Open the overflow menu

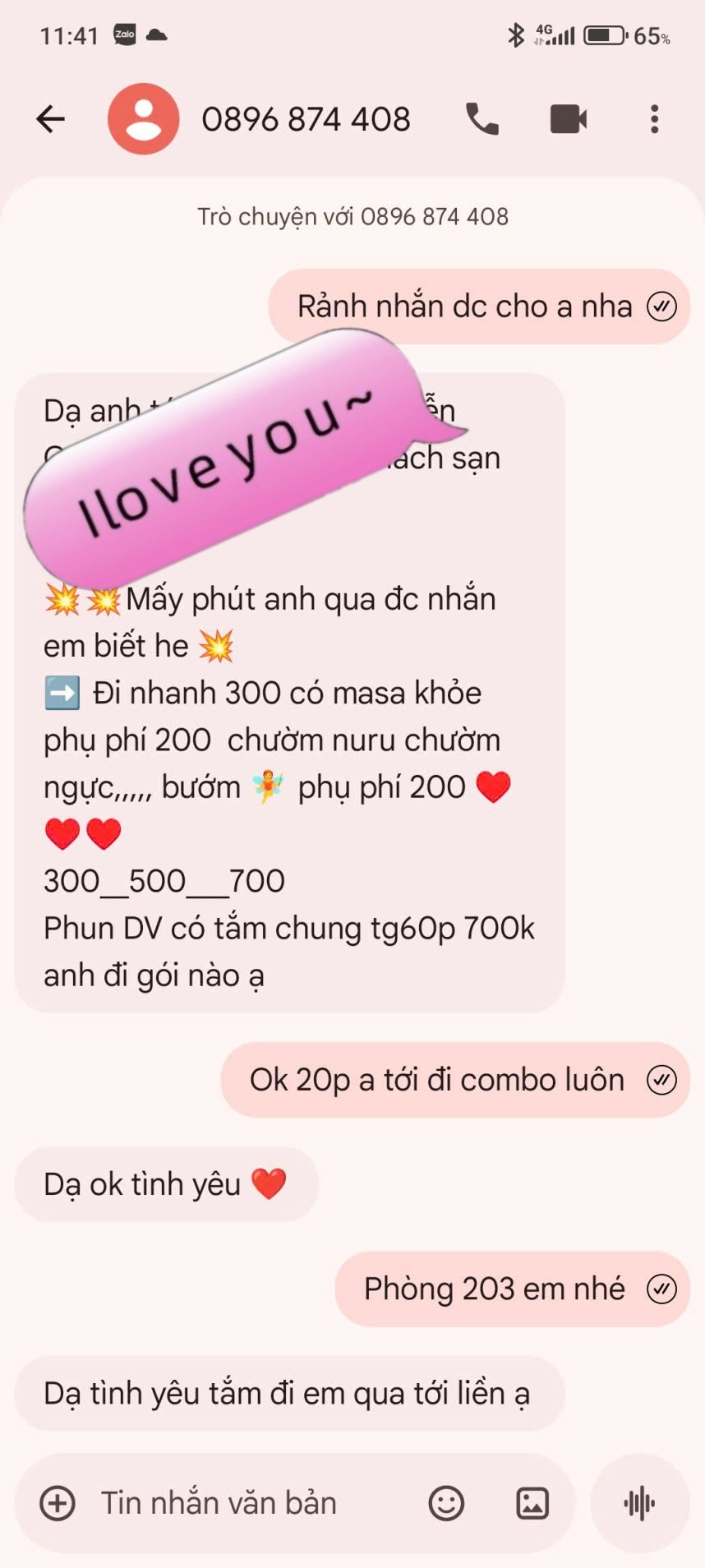[654, 119]
